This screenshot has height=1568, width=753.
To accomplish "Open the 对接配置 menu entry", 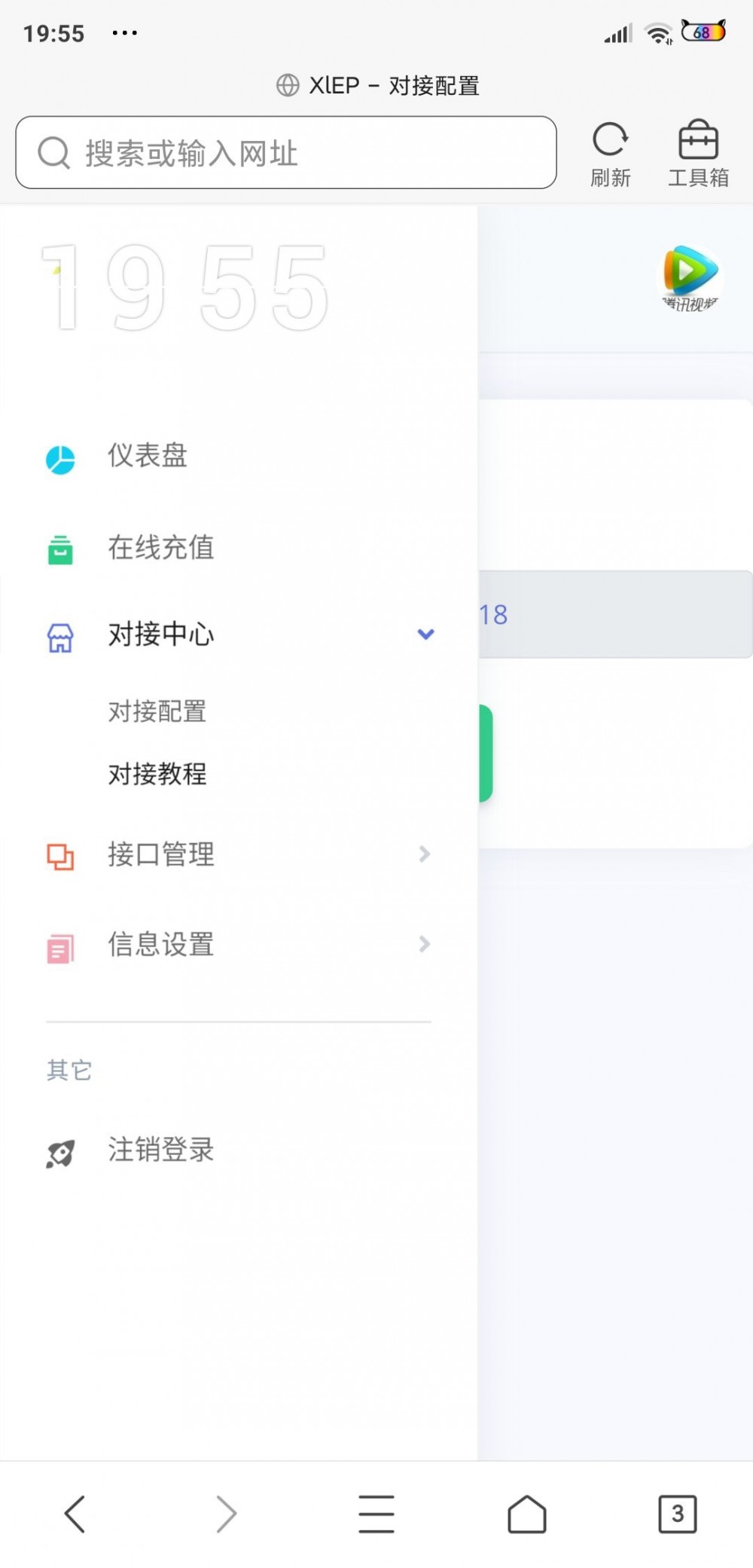I will (157, 711).
